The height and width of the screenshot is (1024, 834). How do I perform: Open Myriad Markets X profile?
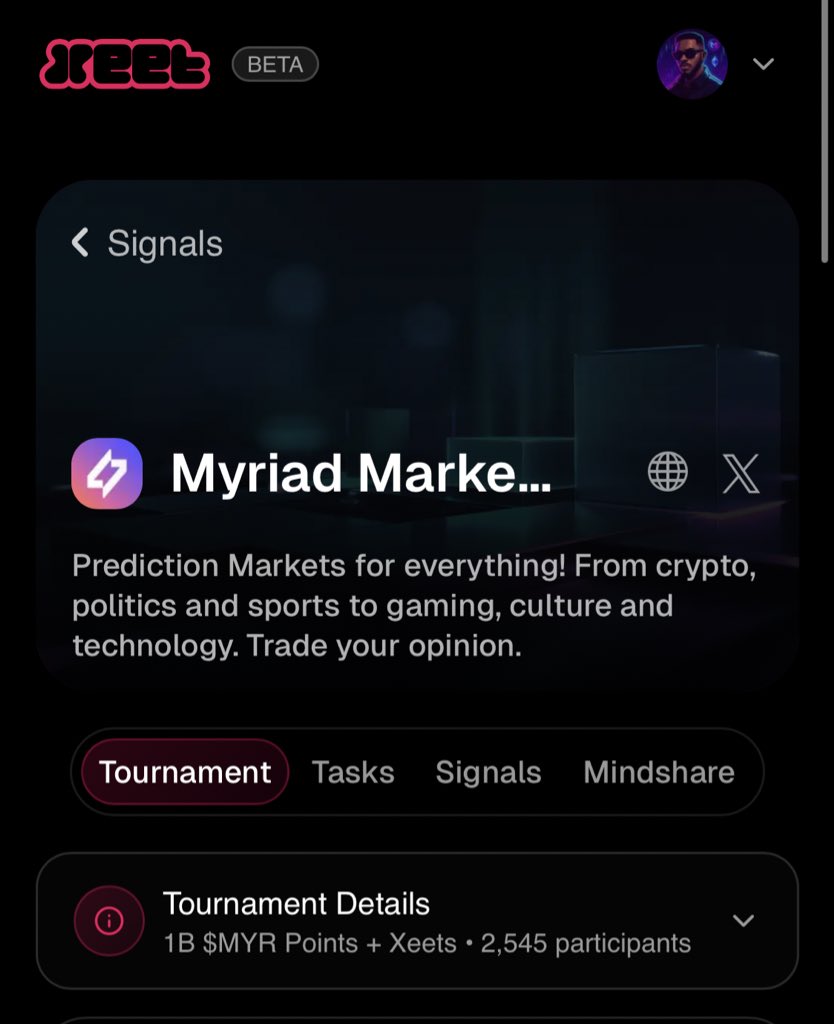[x=741, y=473]
